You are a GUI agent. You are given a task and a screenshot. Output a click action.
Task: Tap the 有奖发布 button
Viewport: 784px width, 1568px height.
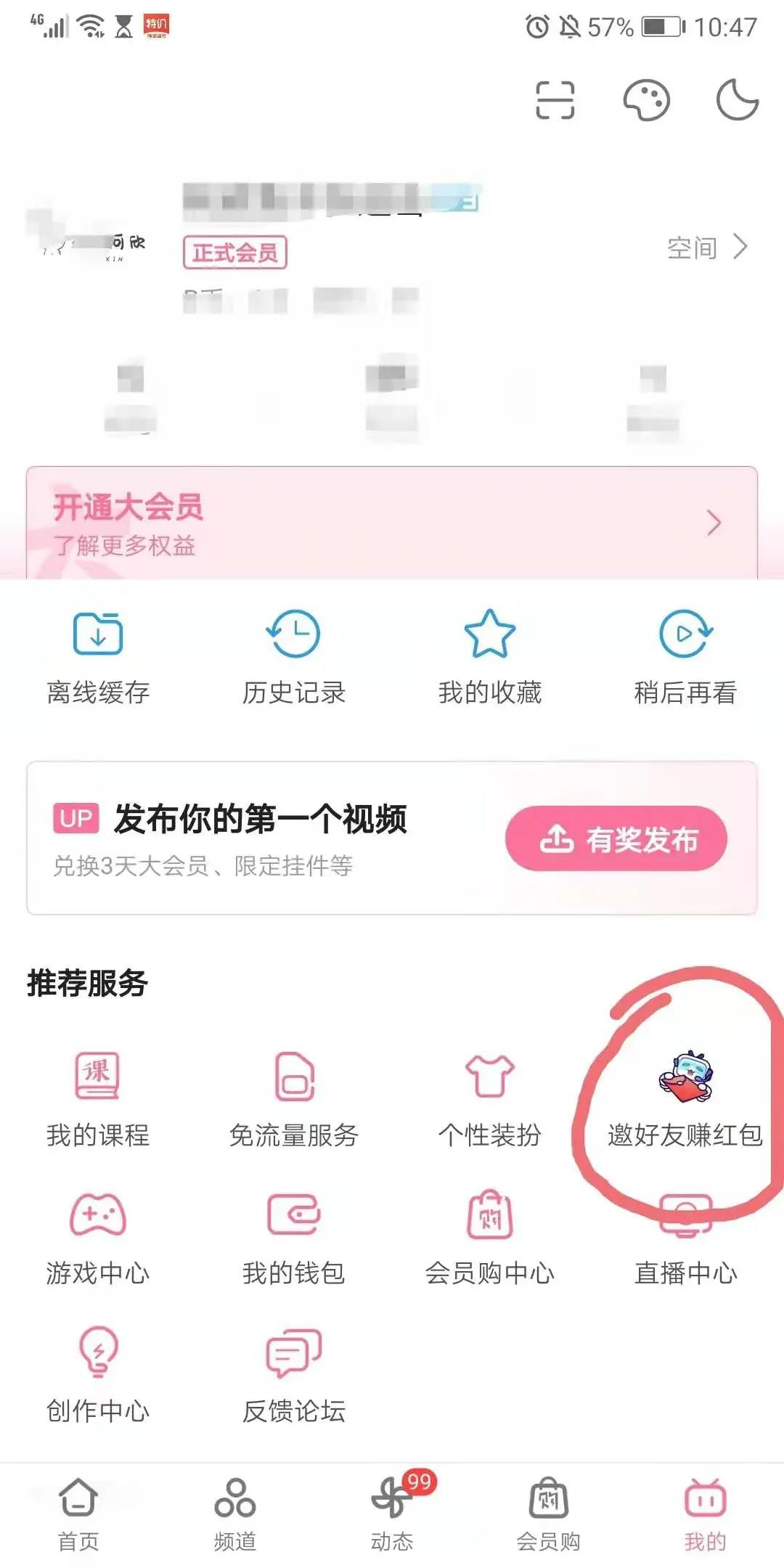pos(616,838)
